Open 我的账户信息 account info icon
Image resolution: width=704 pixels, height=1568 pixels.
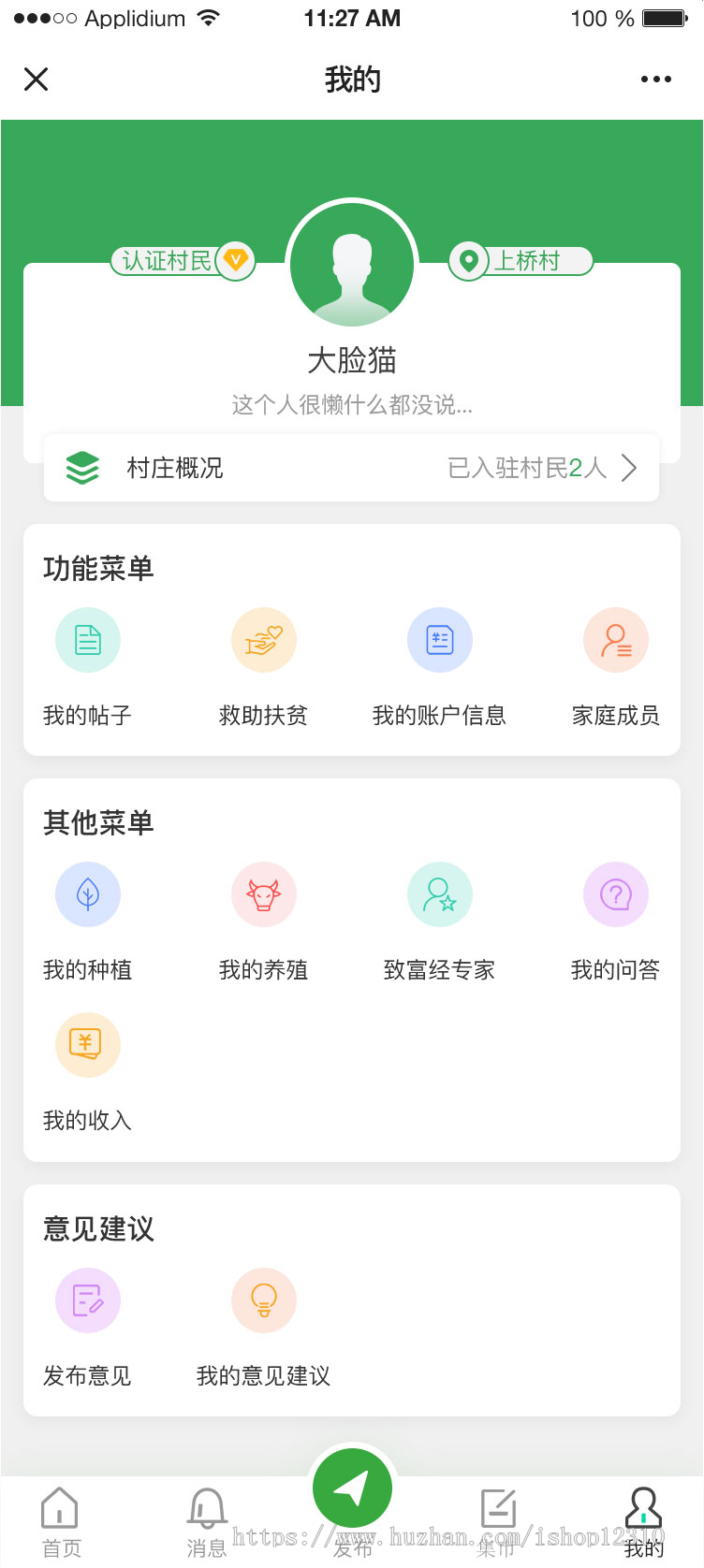tap(440, 640)
